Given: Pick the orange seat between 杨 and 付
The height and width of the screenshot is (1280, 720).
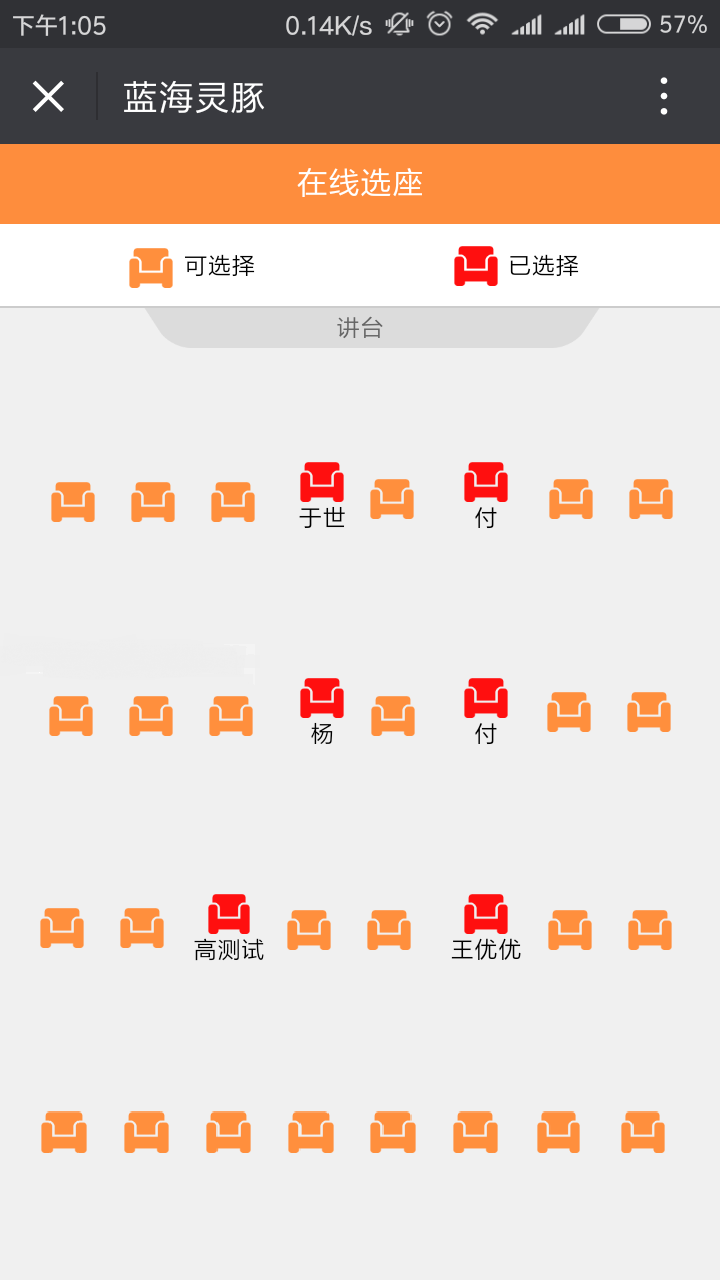Looking at the screenshot, I should click(x=393, y=716).
